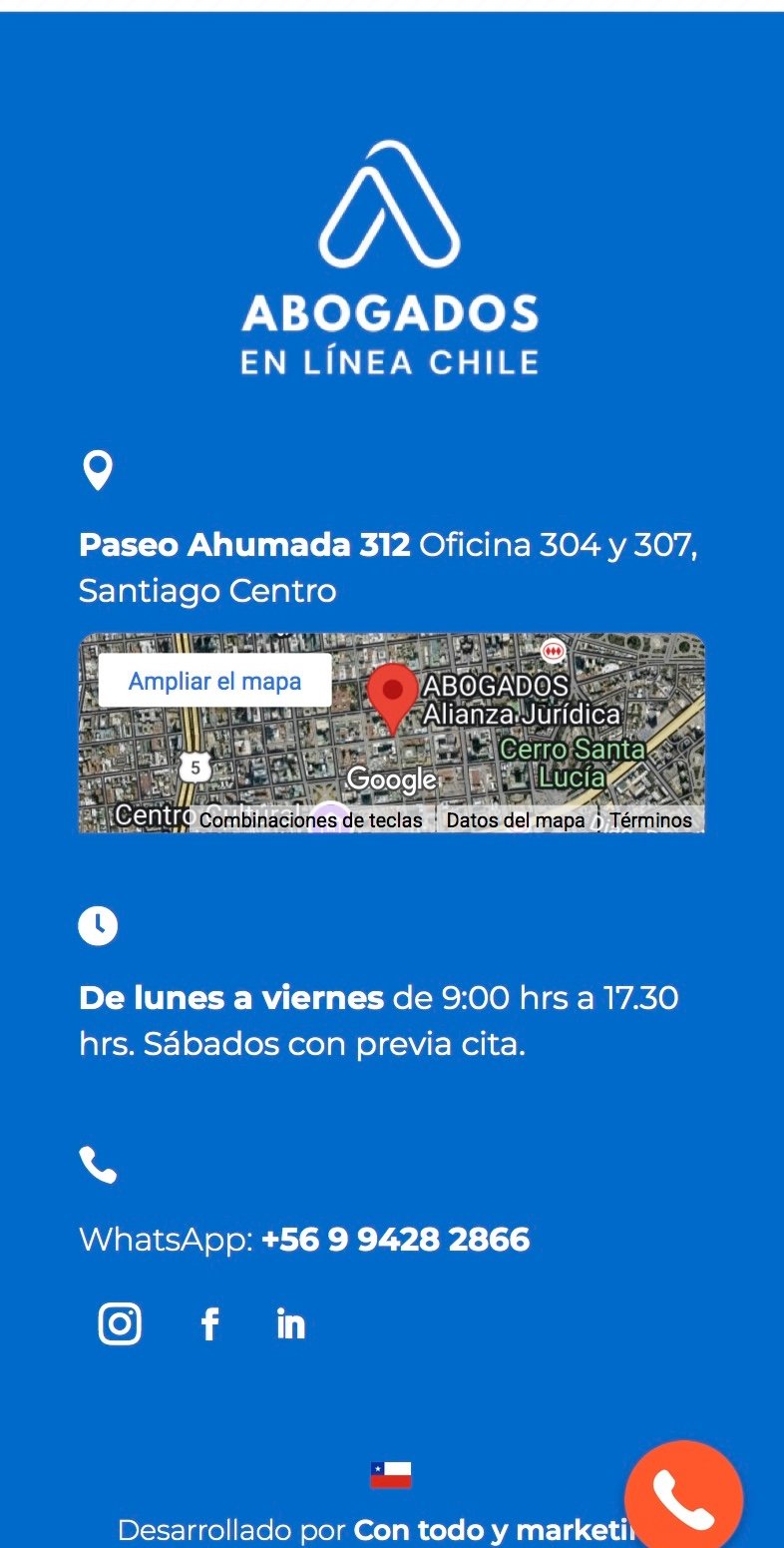The height and width of the screenshot is (1548, 784).
Task: Open the LinkedIn profile icon
Action: (291, 1324)
